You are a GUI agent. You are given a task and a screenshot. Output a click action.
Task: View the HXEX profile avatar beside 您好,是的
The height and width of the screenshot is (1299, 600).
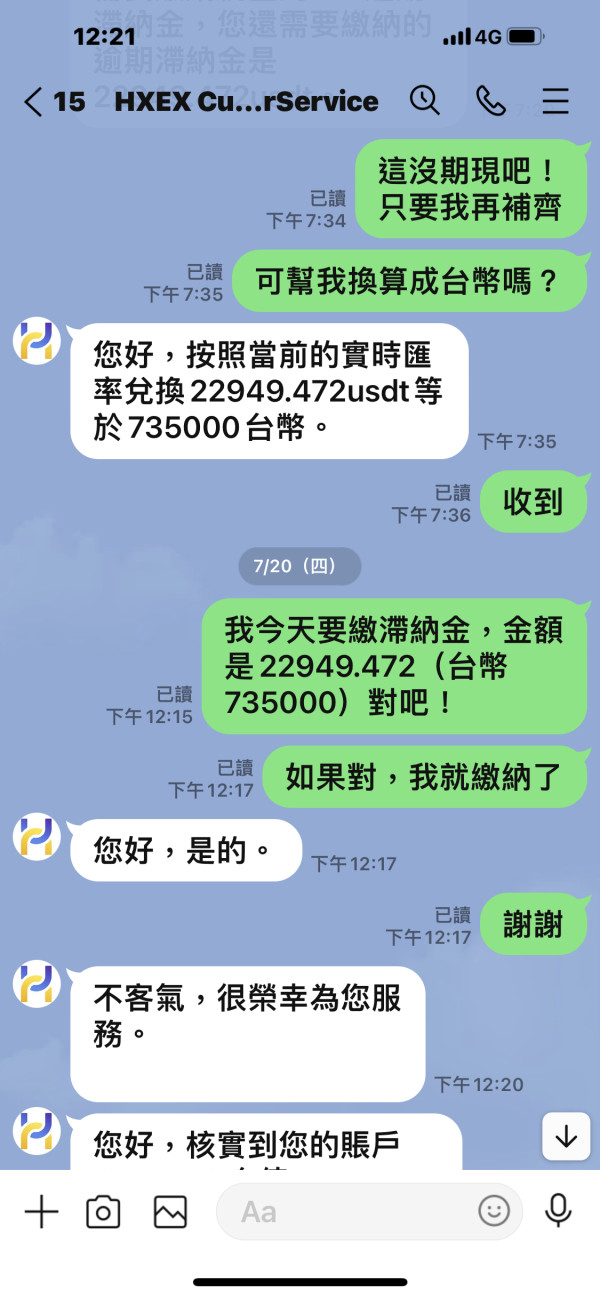tap(37, 837)
